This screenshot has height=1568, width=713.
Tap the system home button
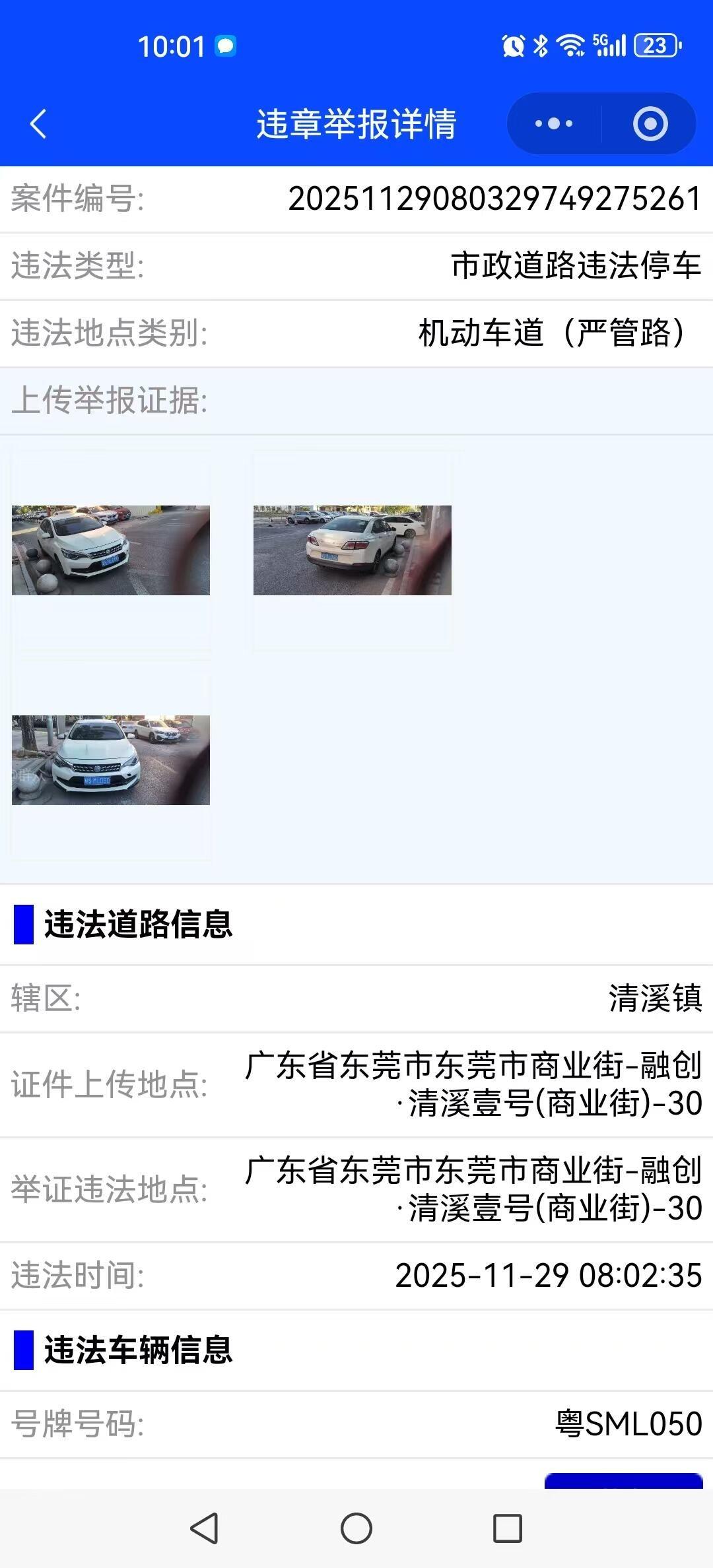tap(356, 1528)
